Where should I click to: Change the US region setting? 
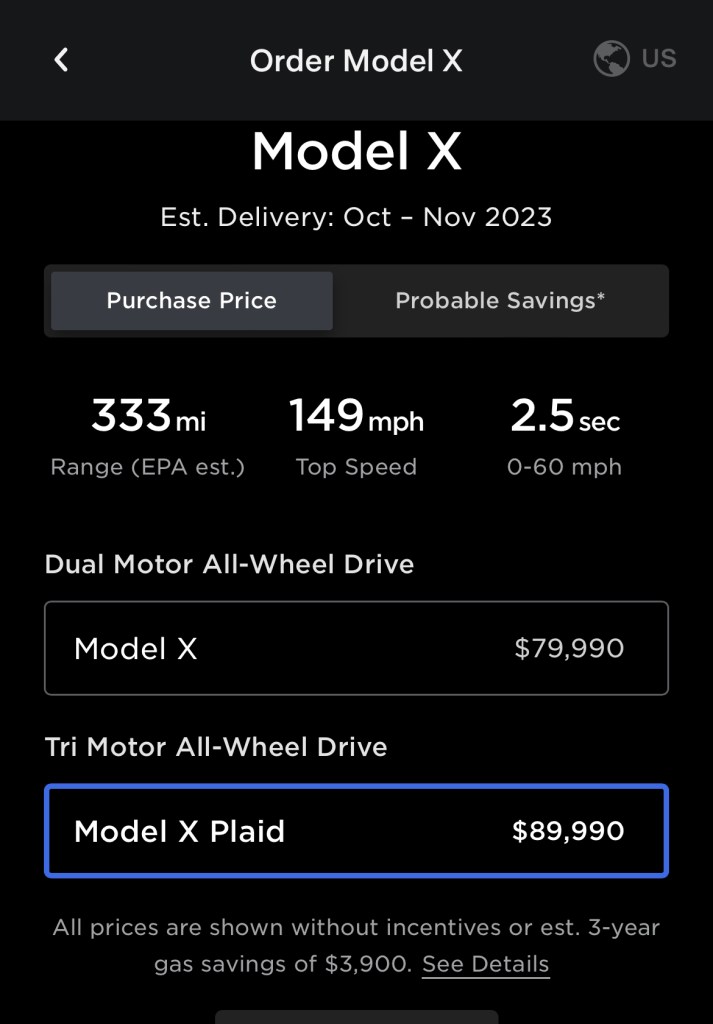pos(635,59)
